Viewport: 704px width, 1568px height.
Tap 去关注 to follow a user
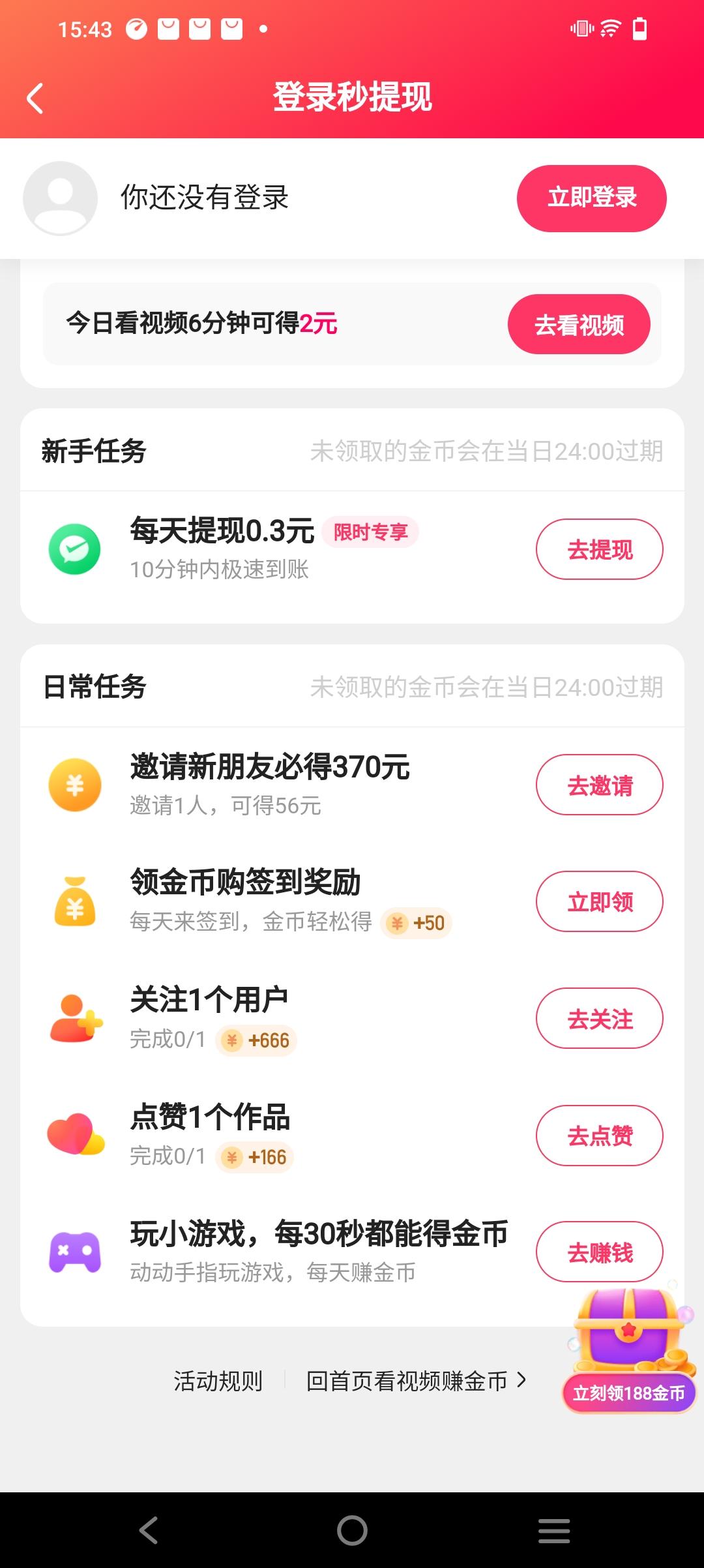click(x=598, y=1018)
